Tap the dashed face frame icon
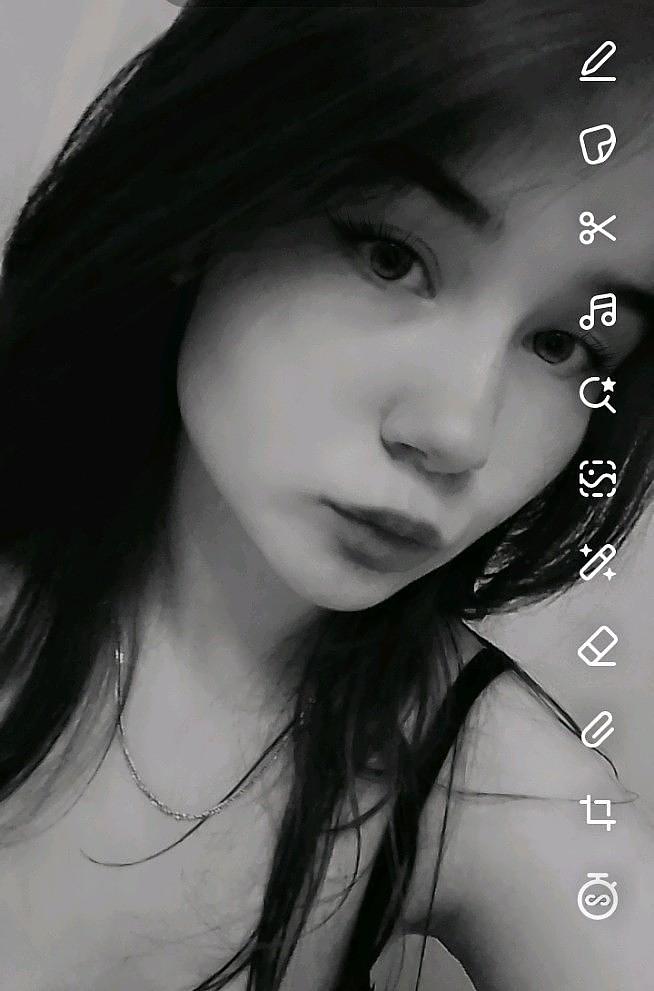The image size is (654, 991). coord(598,479)
